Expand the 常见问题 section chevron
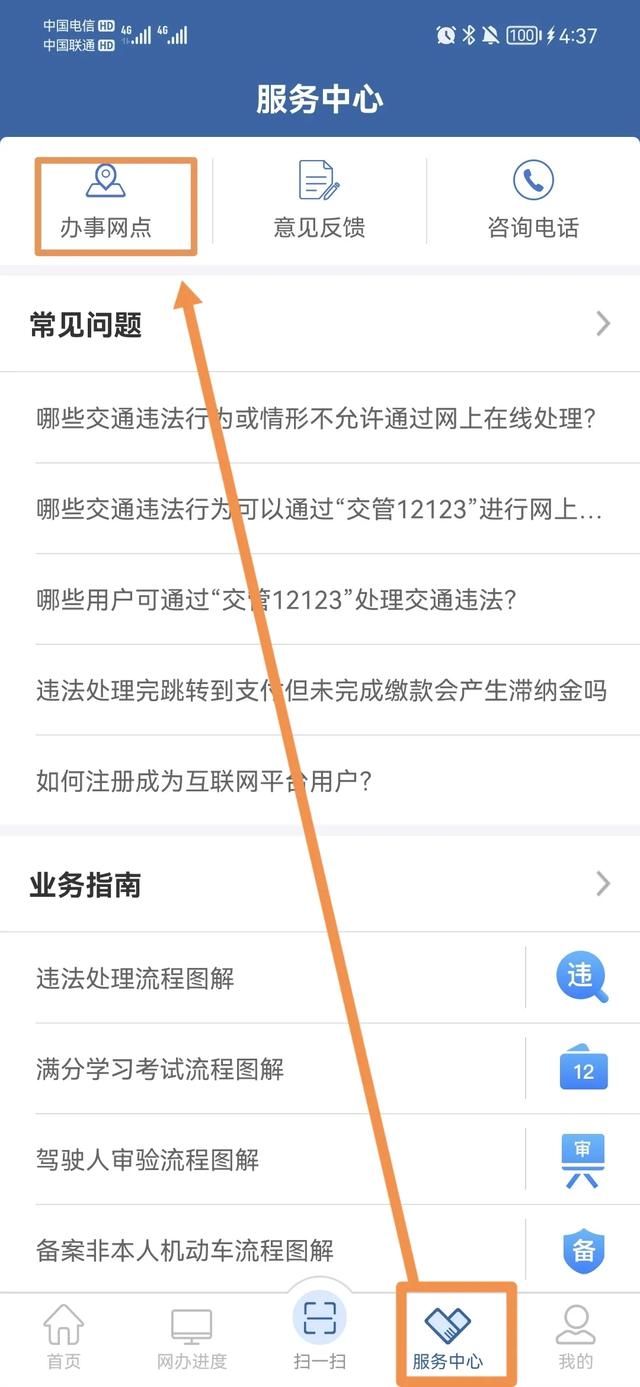This screenshot has width=640, height=1387. coord(602,324)
